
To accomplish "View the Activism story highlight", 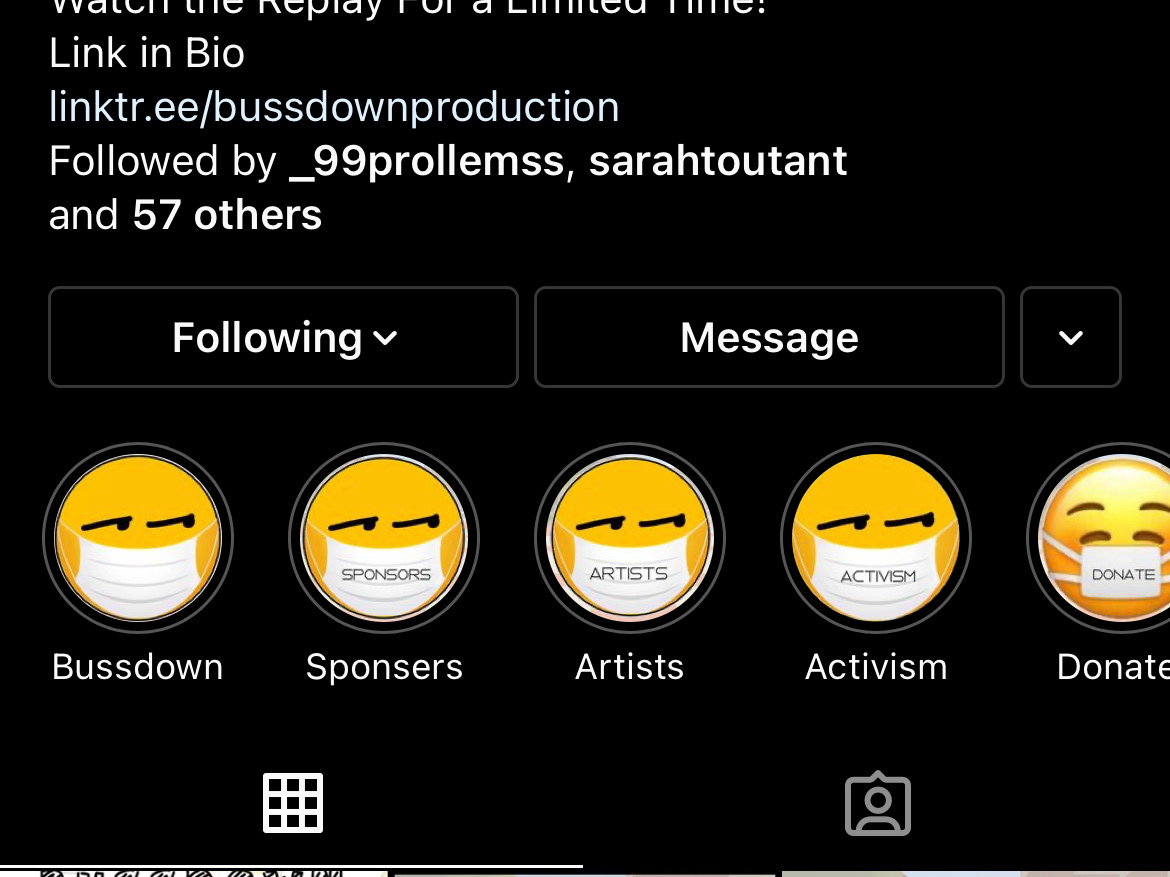I will click(x=876, y=538).
